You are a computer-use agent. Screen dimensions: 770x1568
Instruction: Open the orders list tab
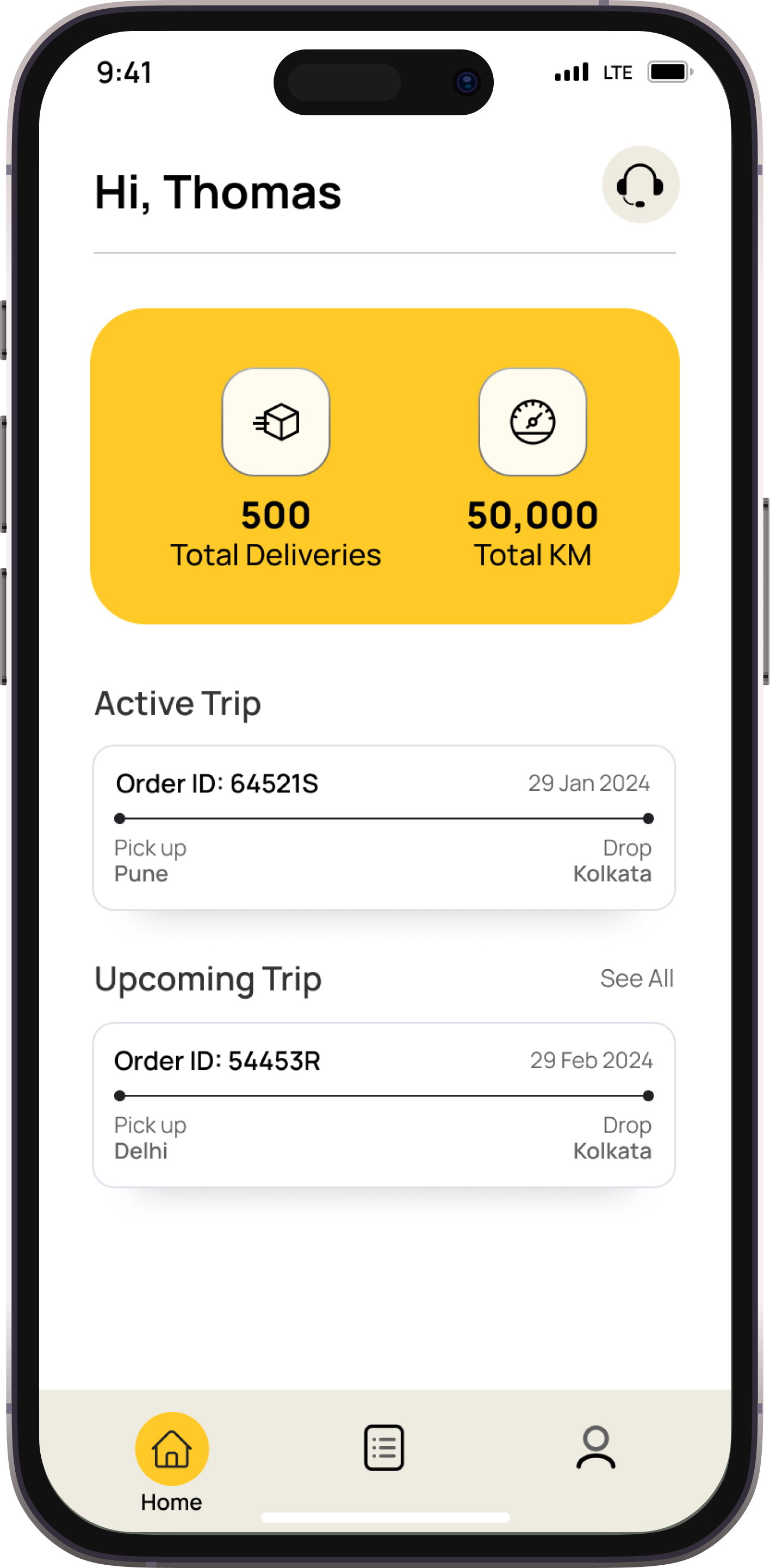coord(384,1447)
